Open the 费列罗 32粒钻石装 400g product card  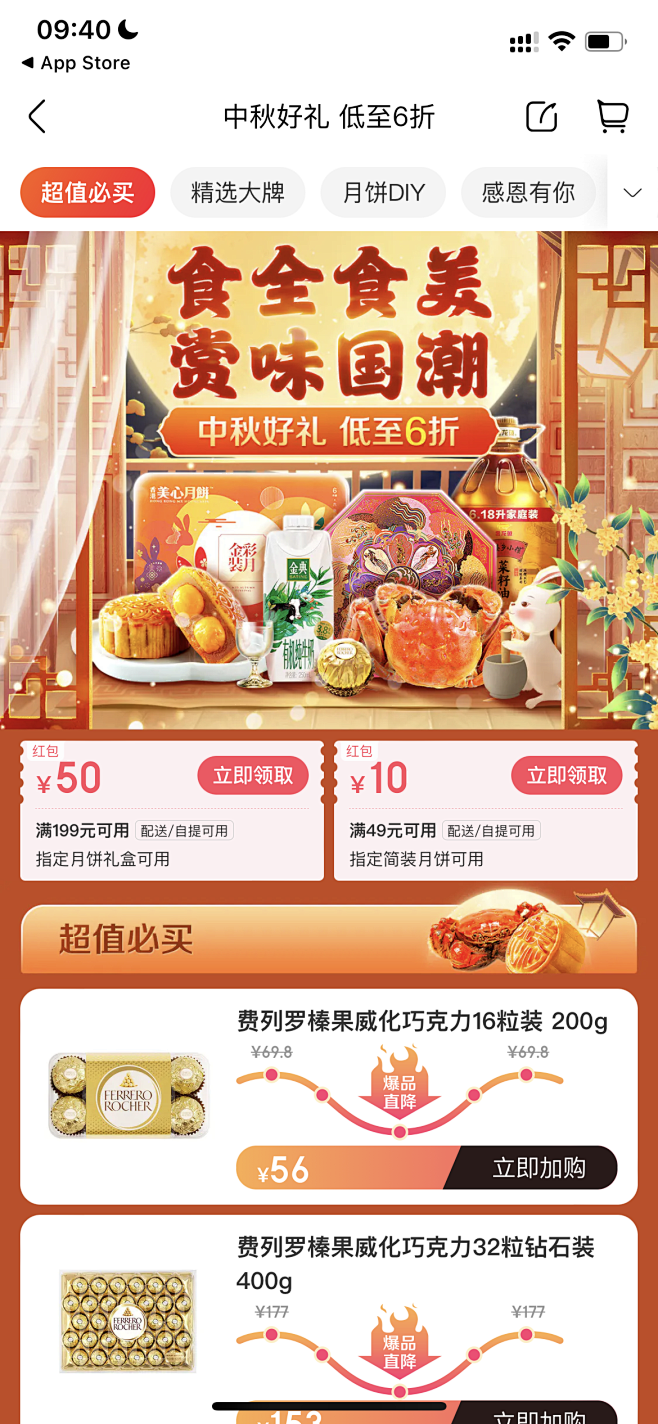click(x=329, y=1319)
